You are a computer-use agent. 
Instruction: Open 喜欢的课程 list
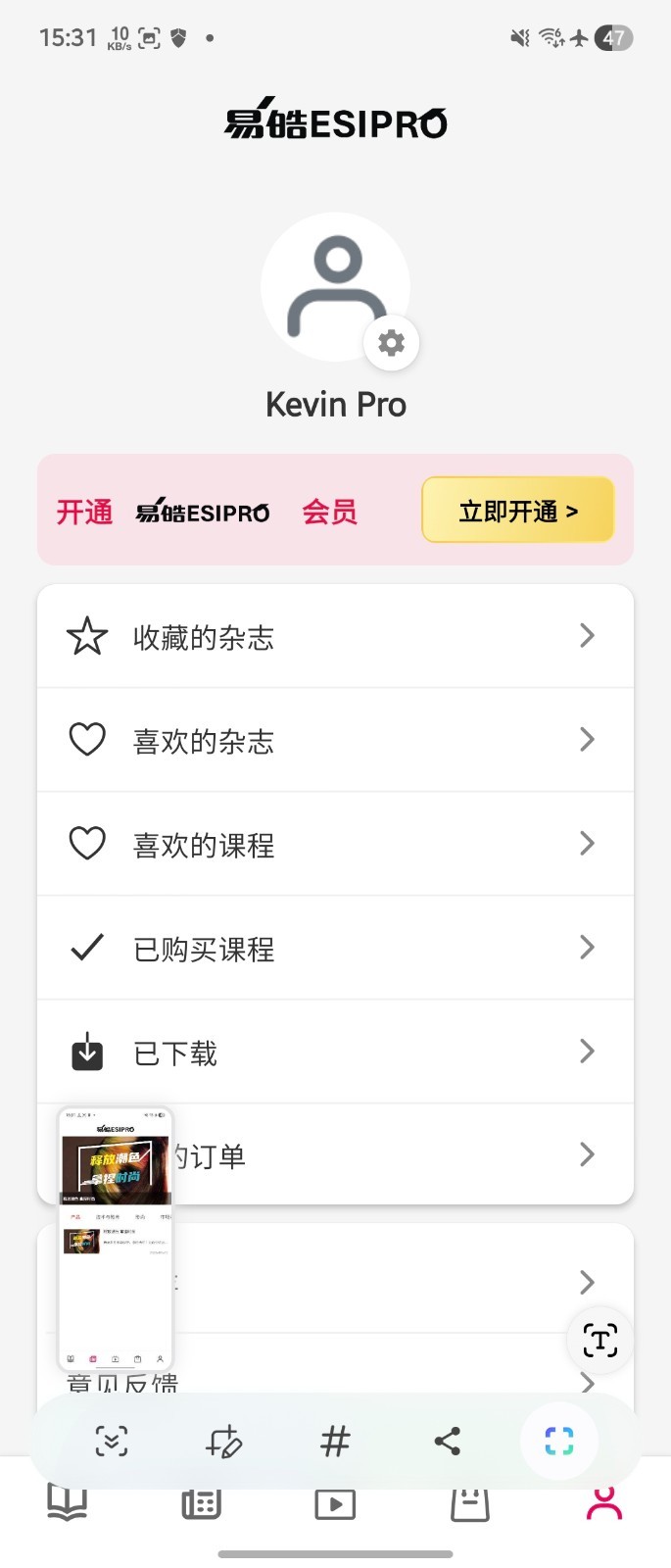pyautogui.click(x=335, y=845)
